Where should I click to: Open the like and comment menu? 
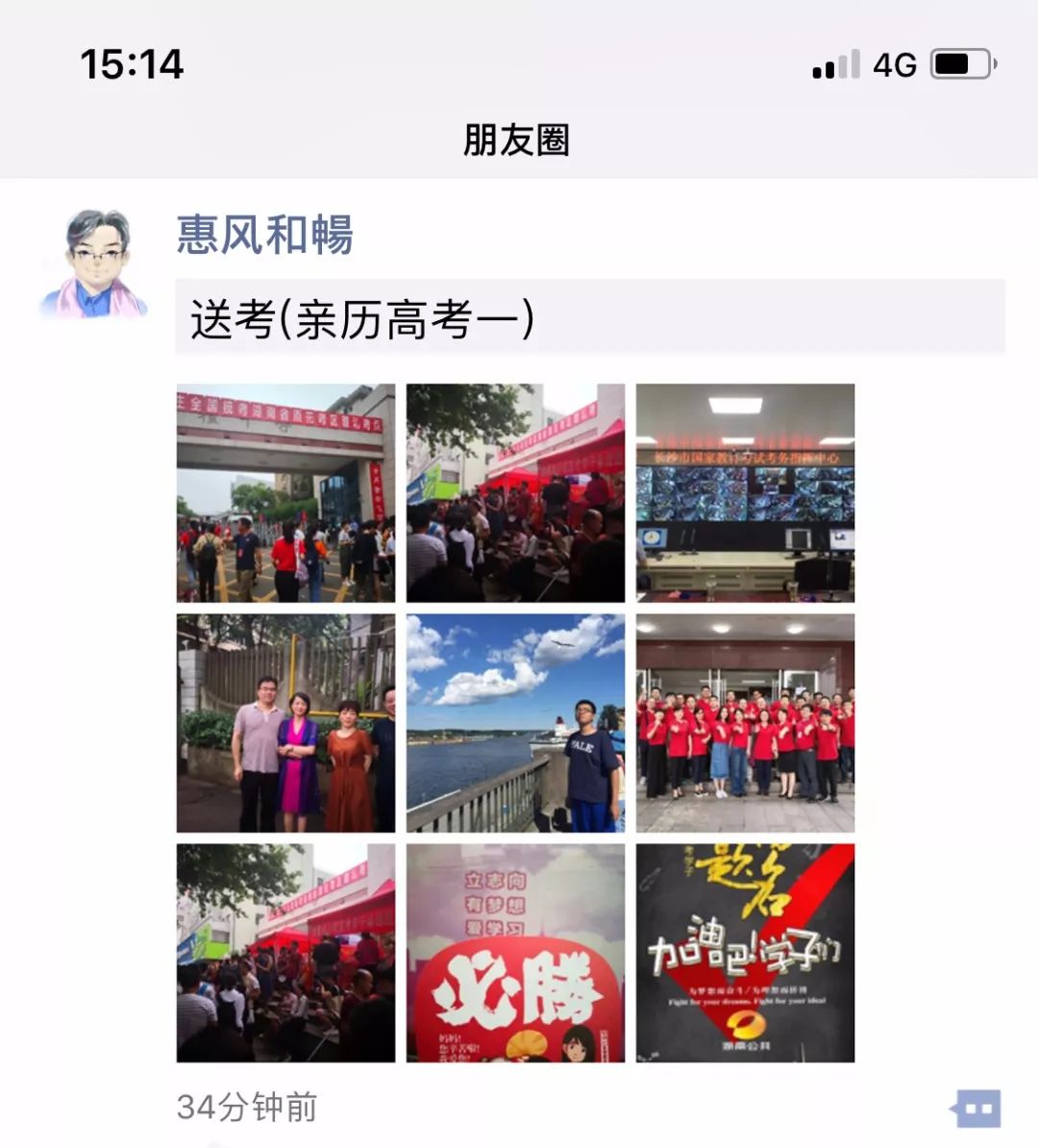point(976,1109)
